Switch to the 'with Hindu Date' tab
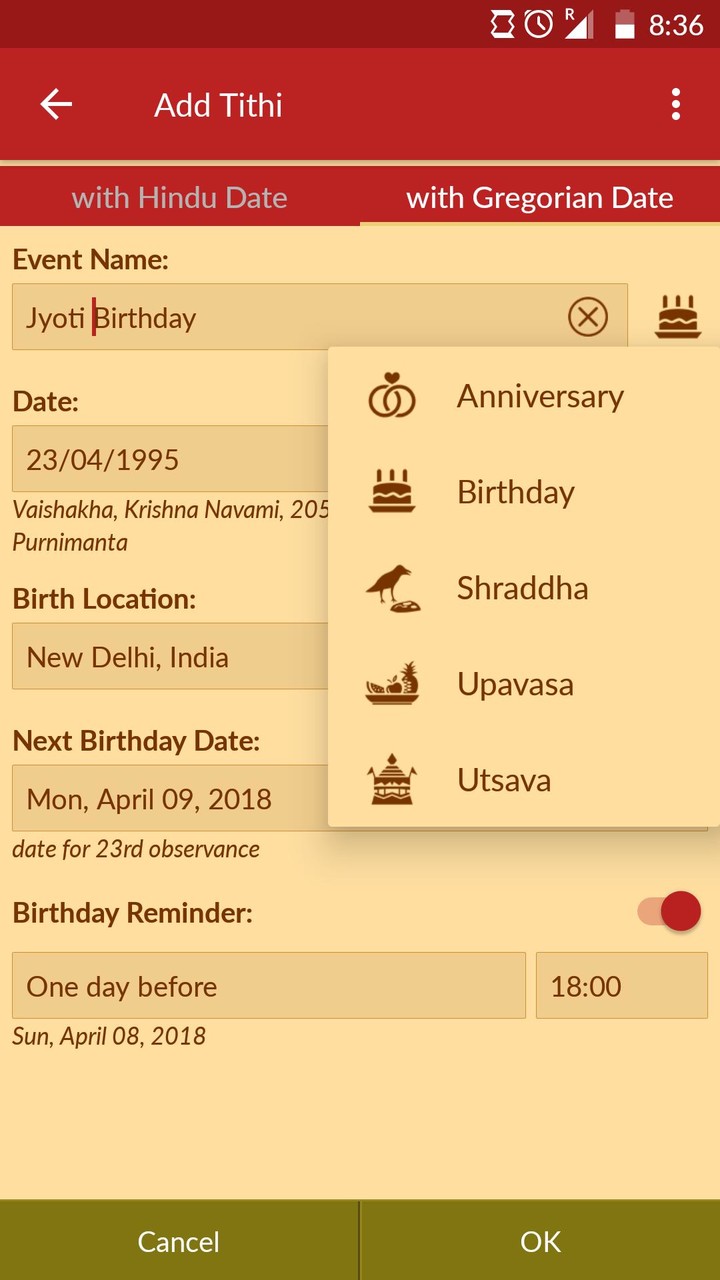Screen dimensions: 720x1280 tap(180, 197)
